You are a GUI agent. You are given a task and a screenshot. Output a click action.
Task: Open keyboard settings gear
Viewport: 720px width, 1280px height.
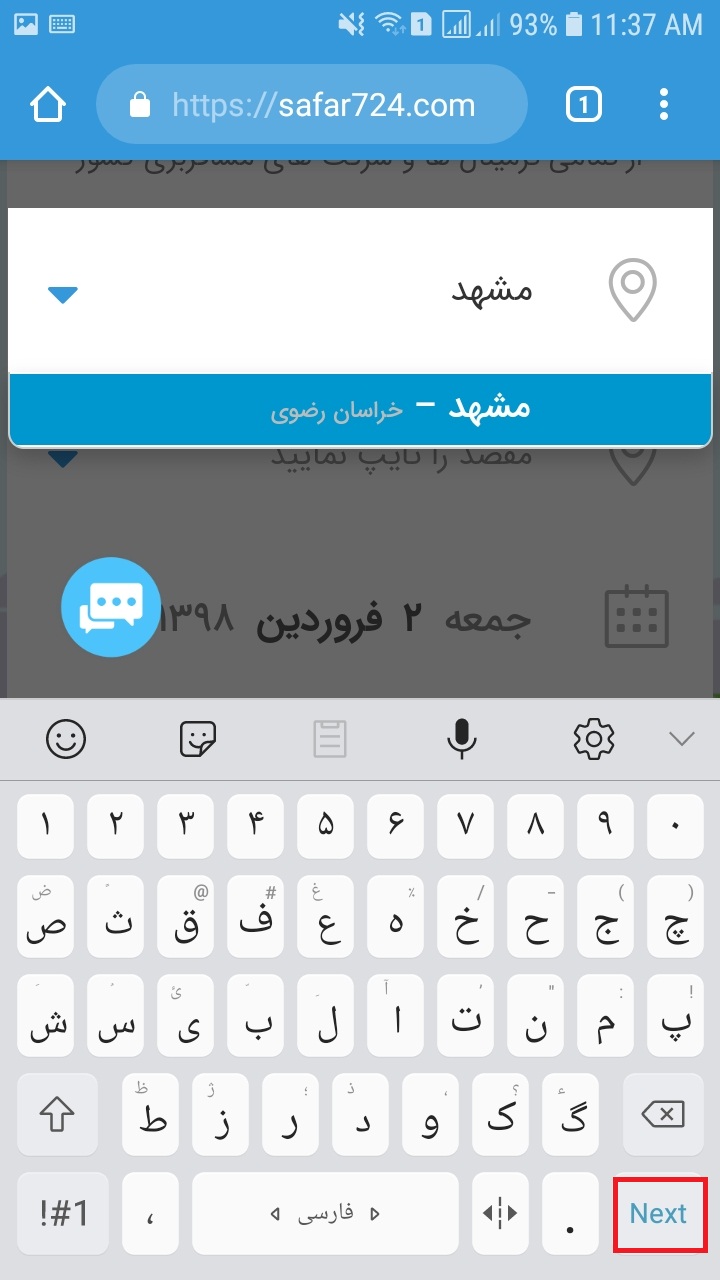[x=593, y=740]
